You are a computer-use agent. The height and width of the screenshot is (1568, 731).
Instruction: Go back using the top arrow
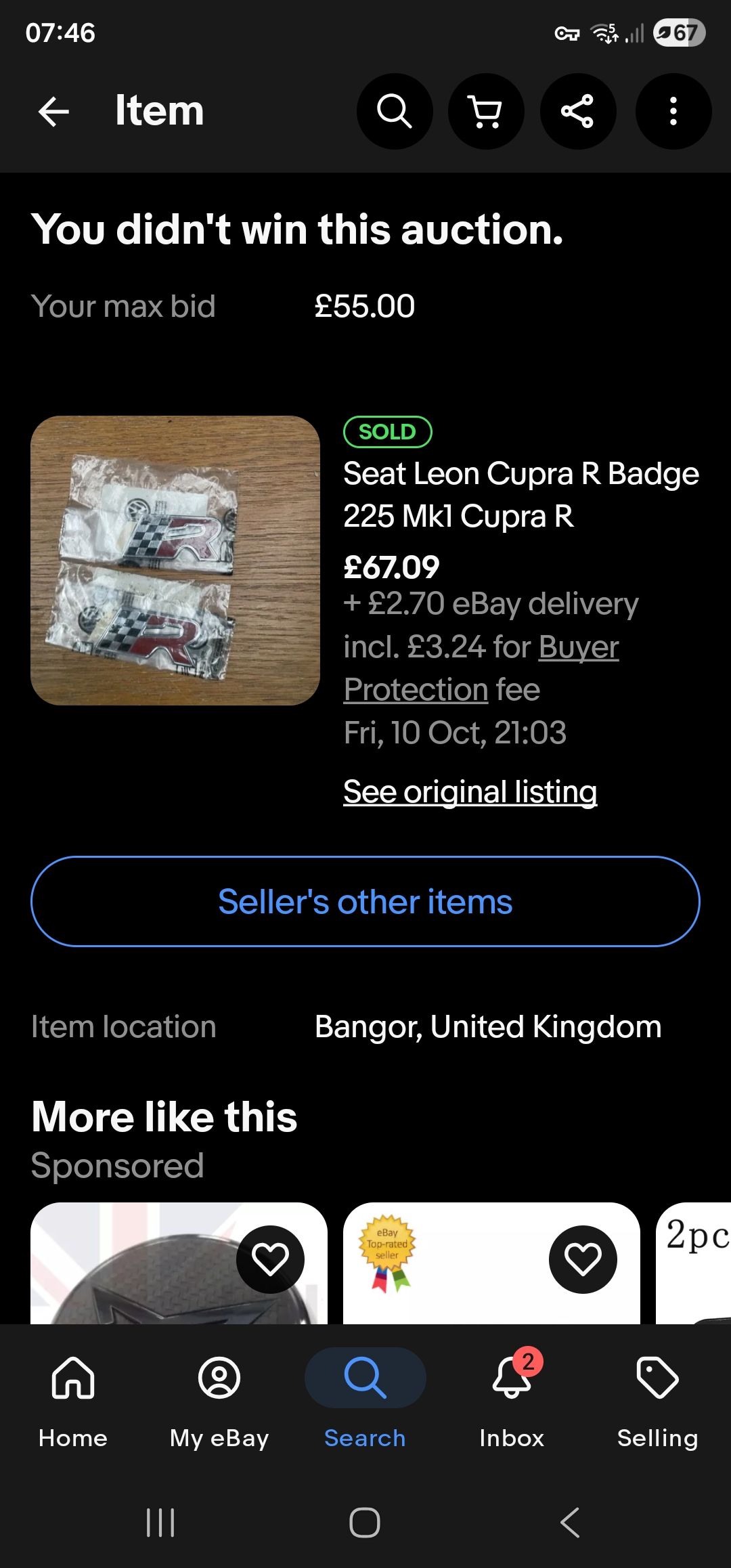click(54, 112)
